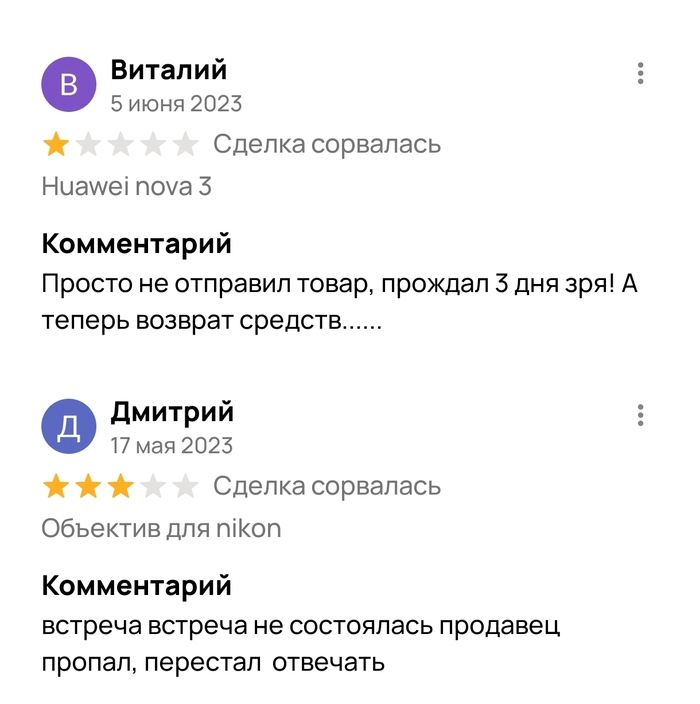The image size is (700, 704).
Task: Open Дмитрий's profile avatar
Action: tap(68, 427)
